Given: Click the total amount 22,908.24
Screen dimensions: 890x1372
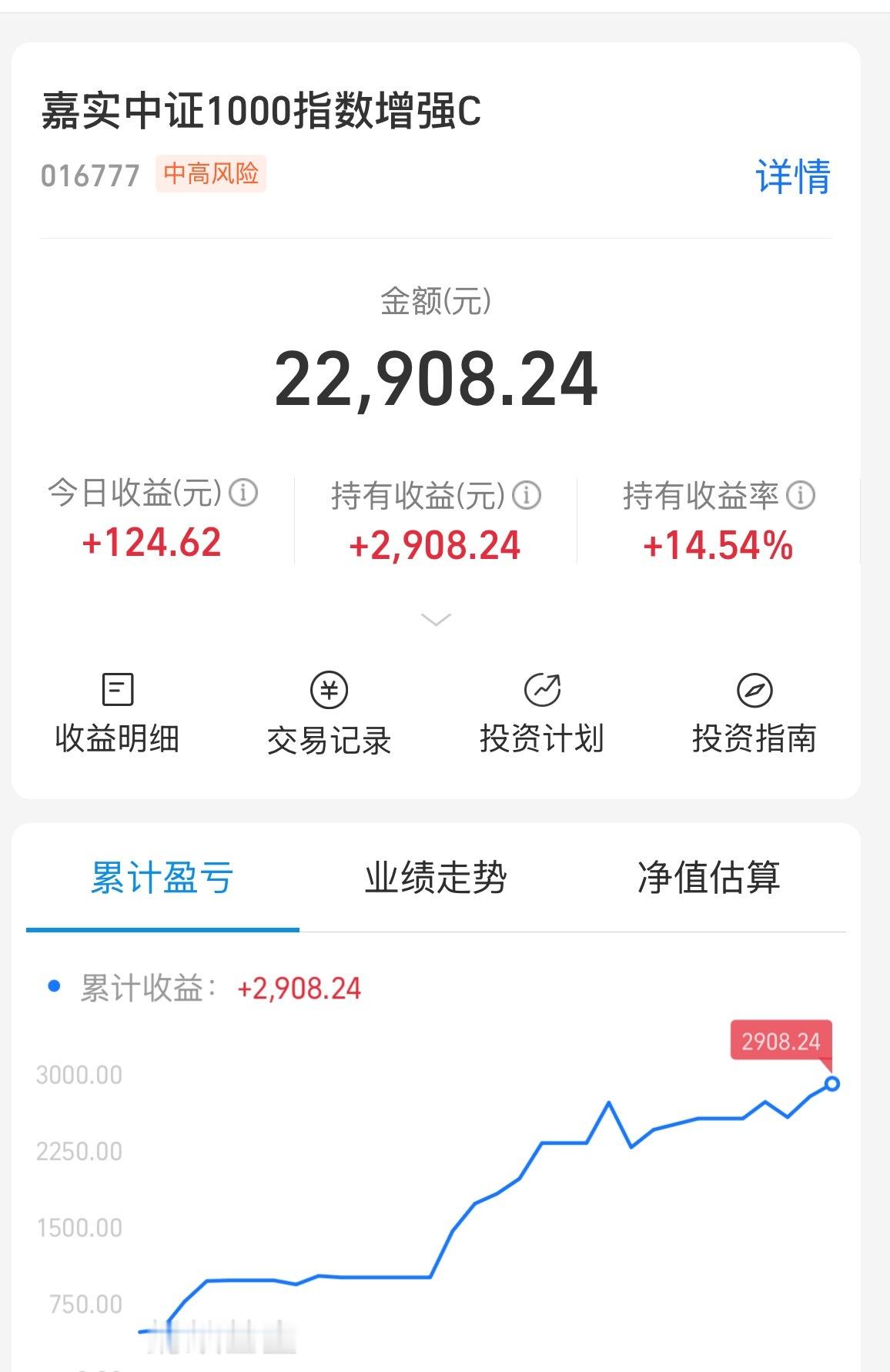Looking at the screenshot, I should (x=437, y=379).
